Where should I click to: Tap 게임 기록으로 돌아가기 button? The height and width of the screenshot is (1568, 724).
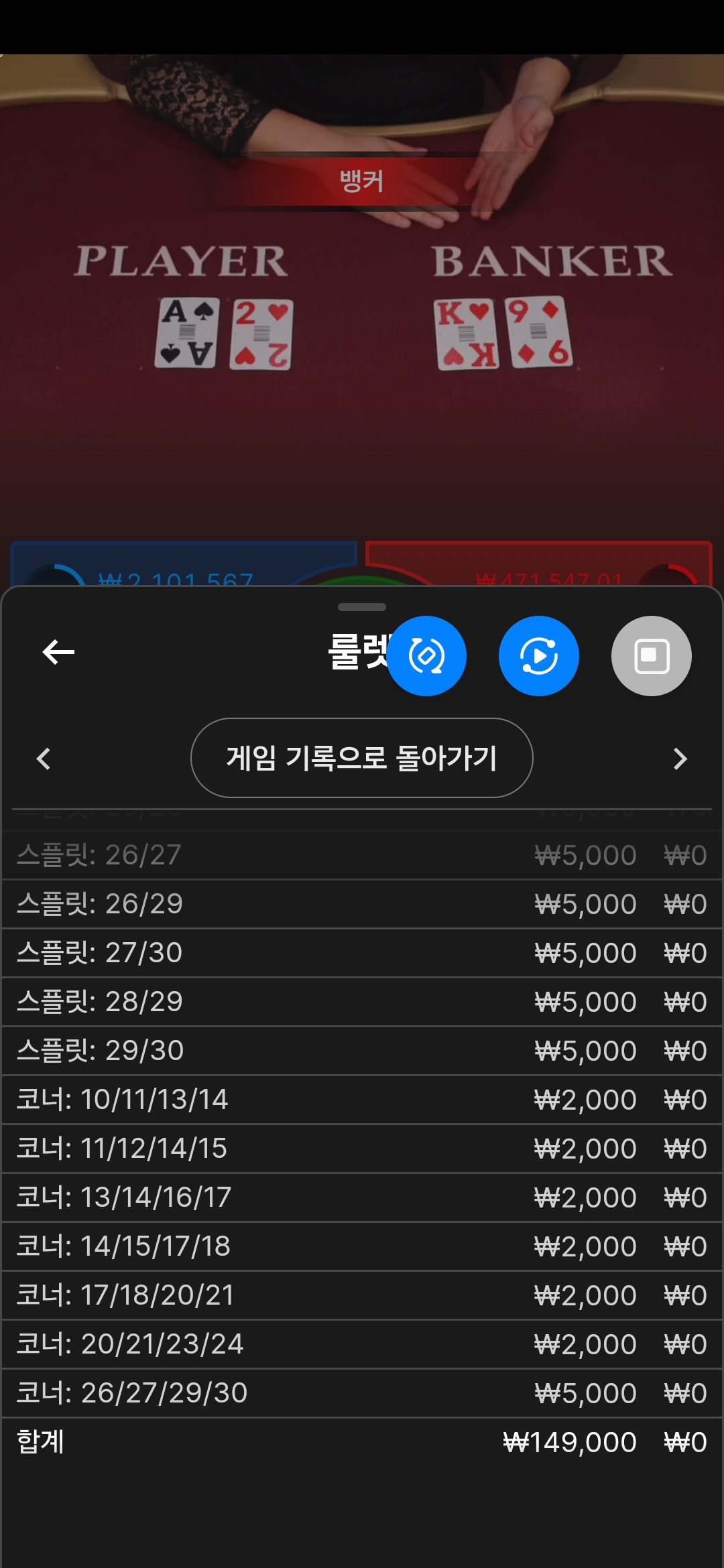pyautogui.click(x=362, y=758)
